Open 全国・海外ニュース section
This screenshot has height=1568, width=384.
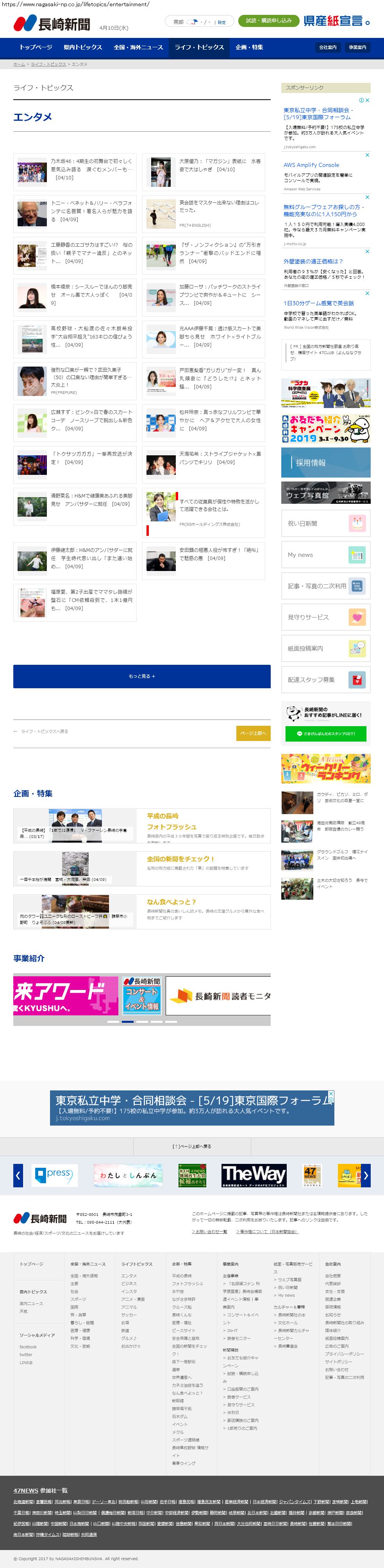138,47
